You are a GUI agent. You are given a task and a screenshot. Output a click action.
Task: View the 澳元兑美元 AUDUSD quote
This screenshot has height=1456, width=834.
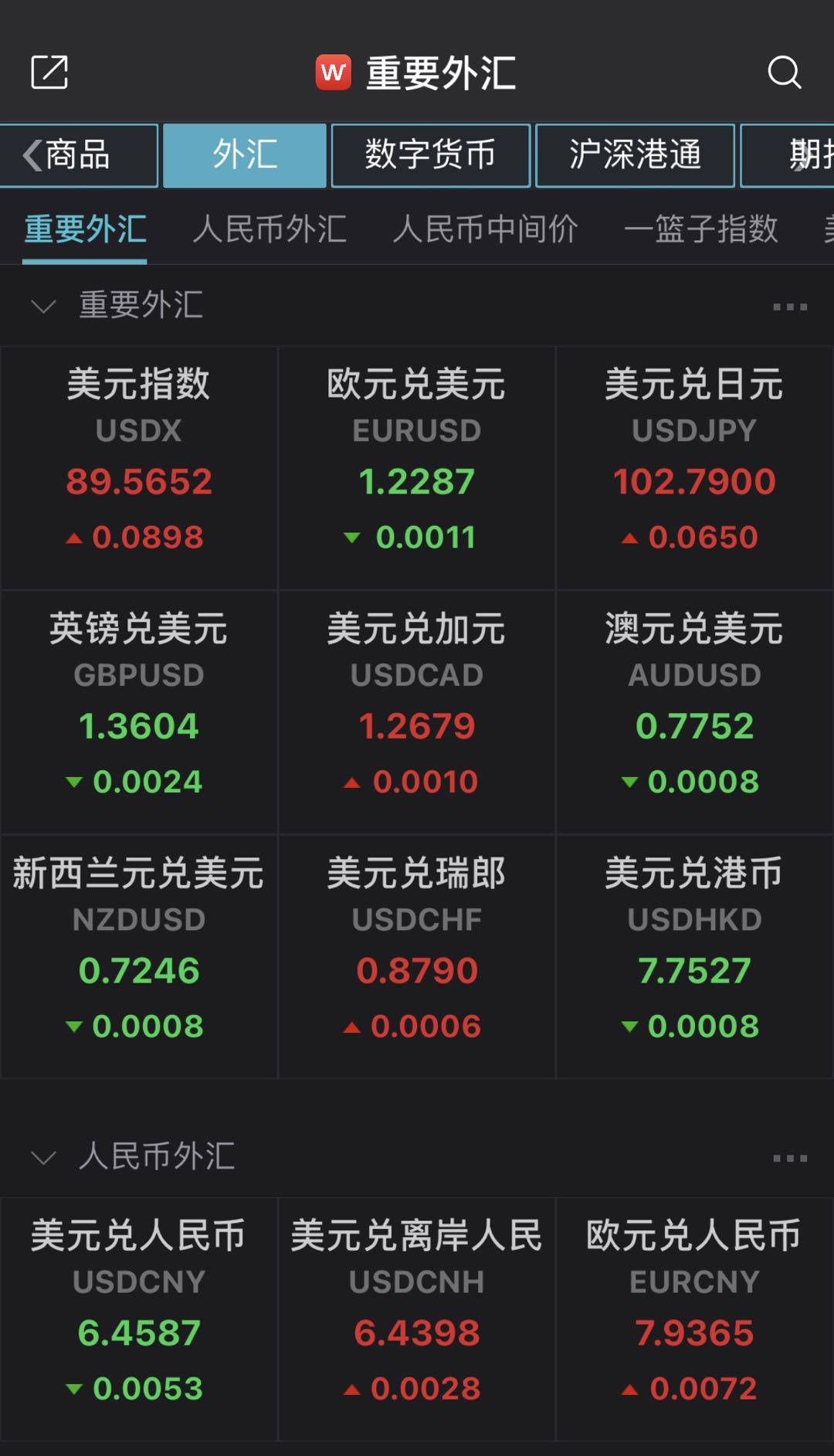[x=694, y=712]
